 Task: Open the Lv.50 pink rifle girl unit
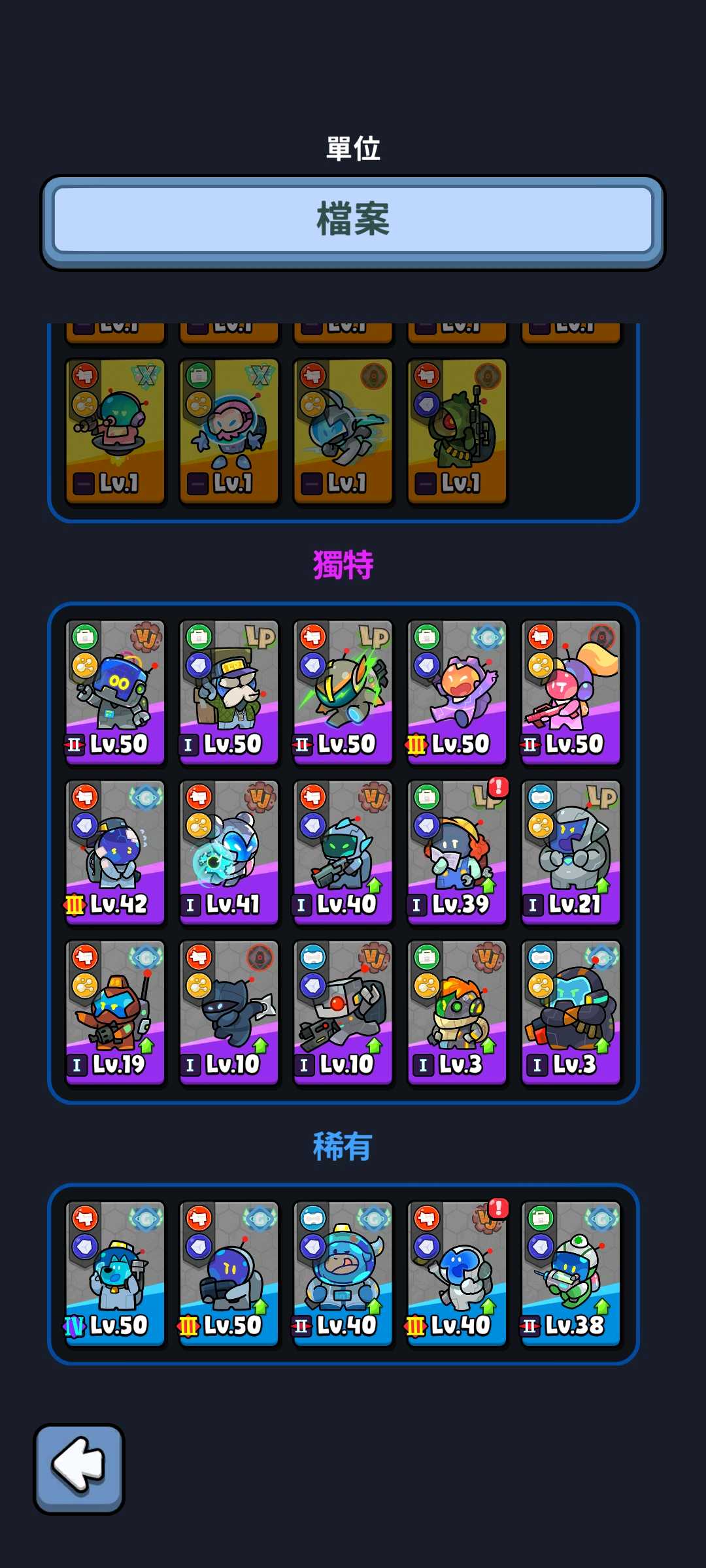[571, 693]
